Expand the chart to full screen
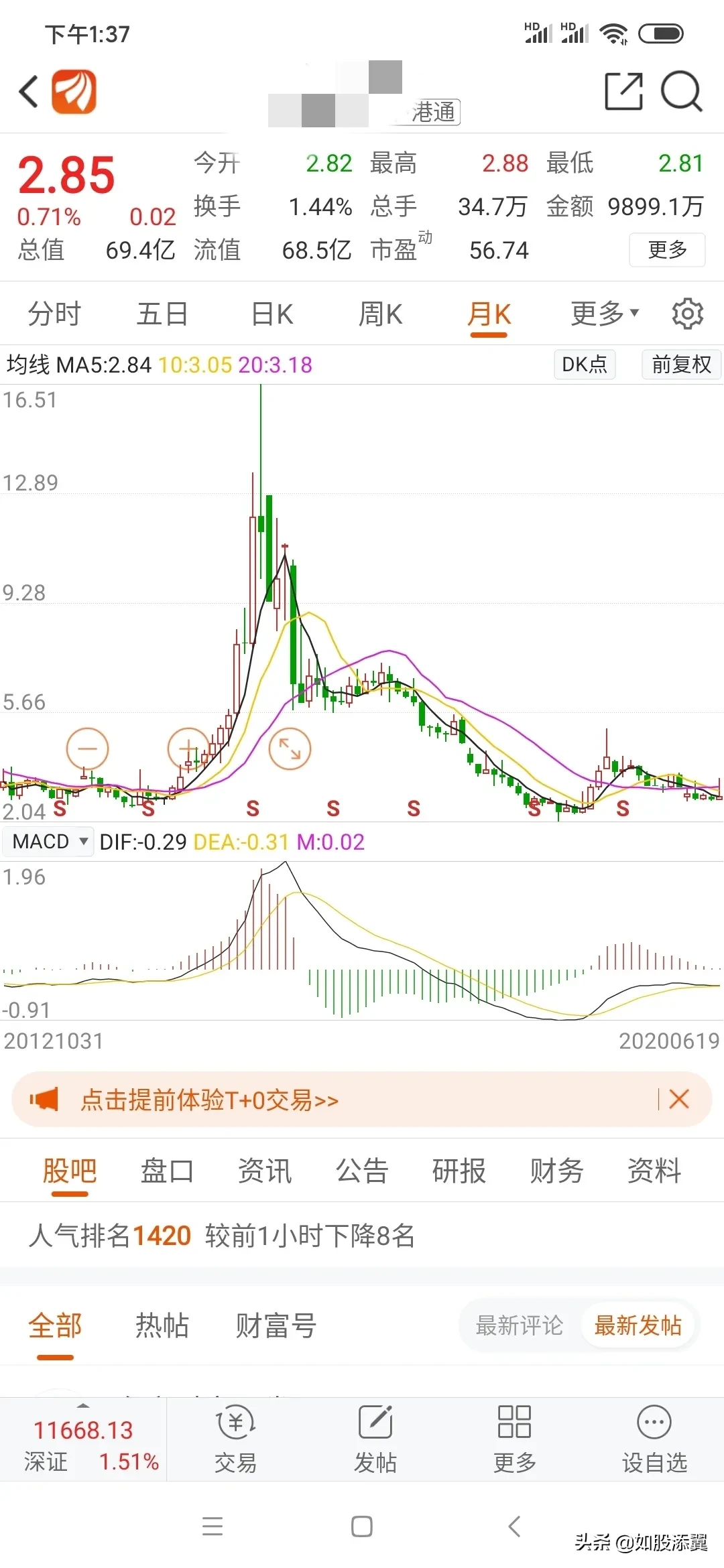Image resolution: width=724 pixels, height=1568 pixels. point(290,748)
